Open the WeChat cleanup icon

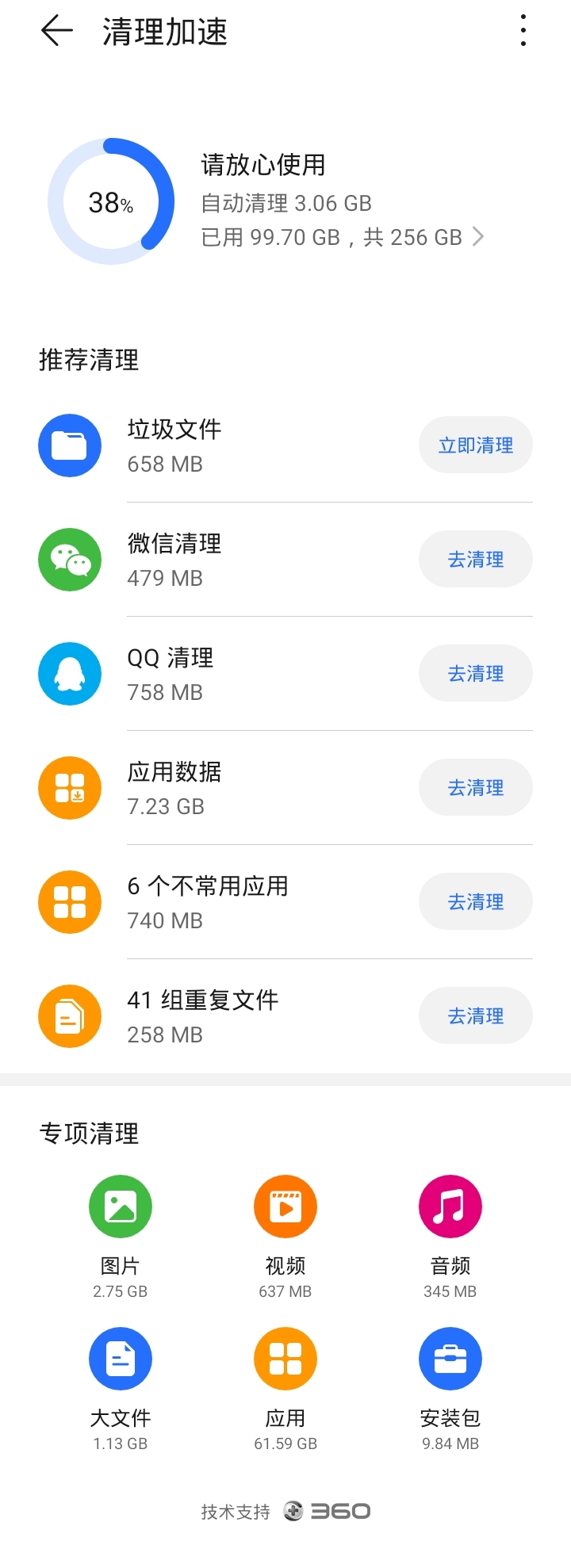(69, 559)
